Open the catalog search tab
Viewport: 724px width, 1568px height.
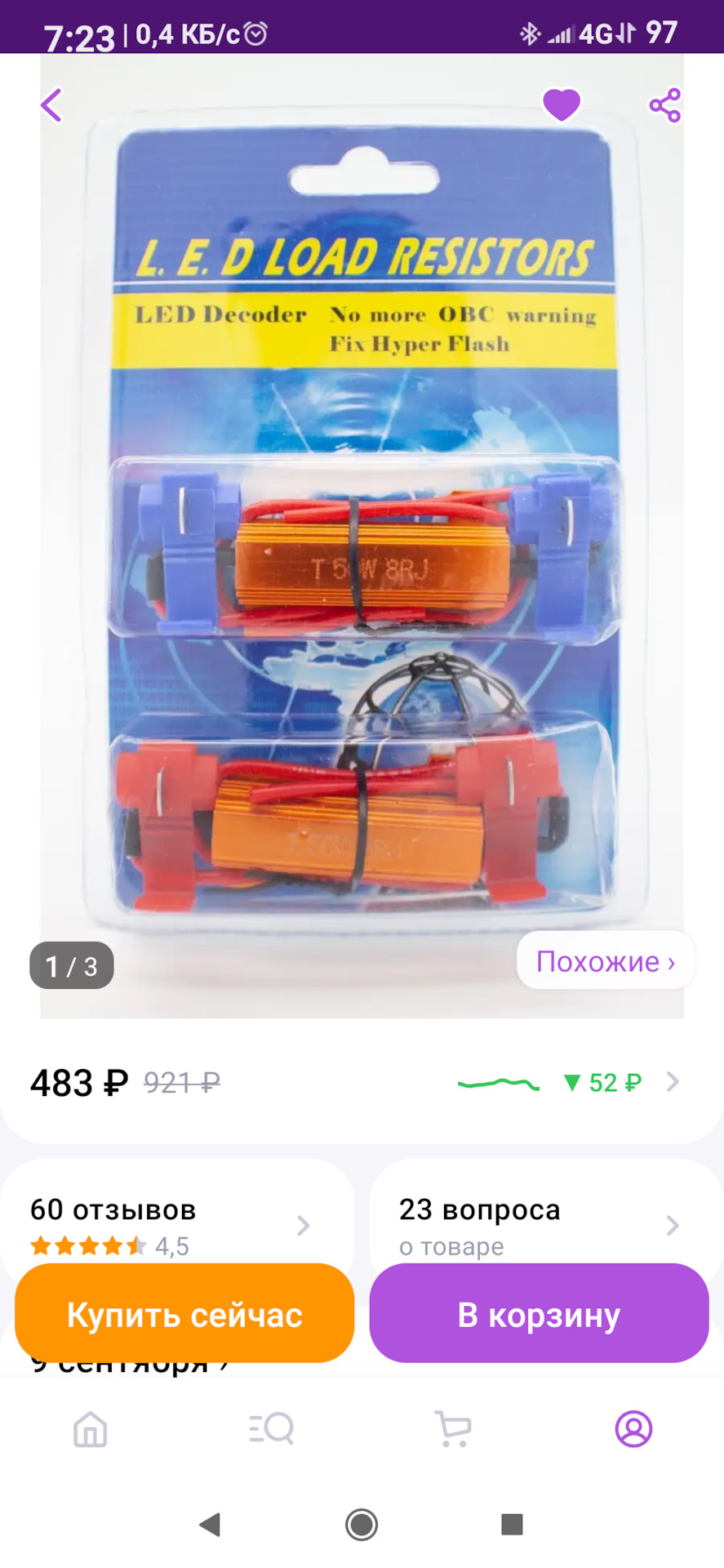pos(271,1429)
